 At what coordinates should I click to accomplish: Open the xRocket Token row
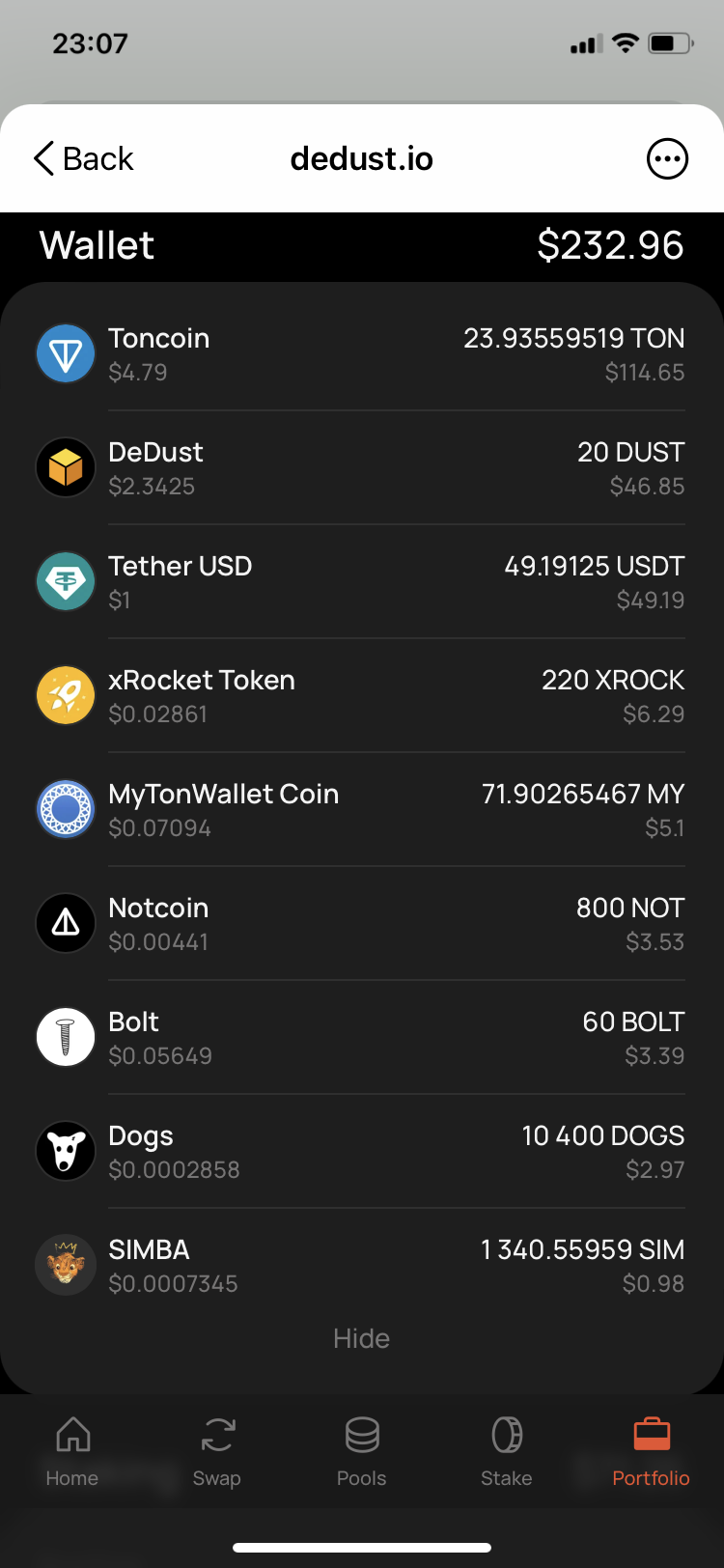361,696
